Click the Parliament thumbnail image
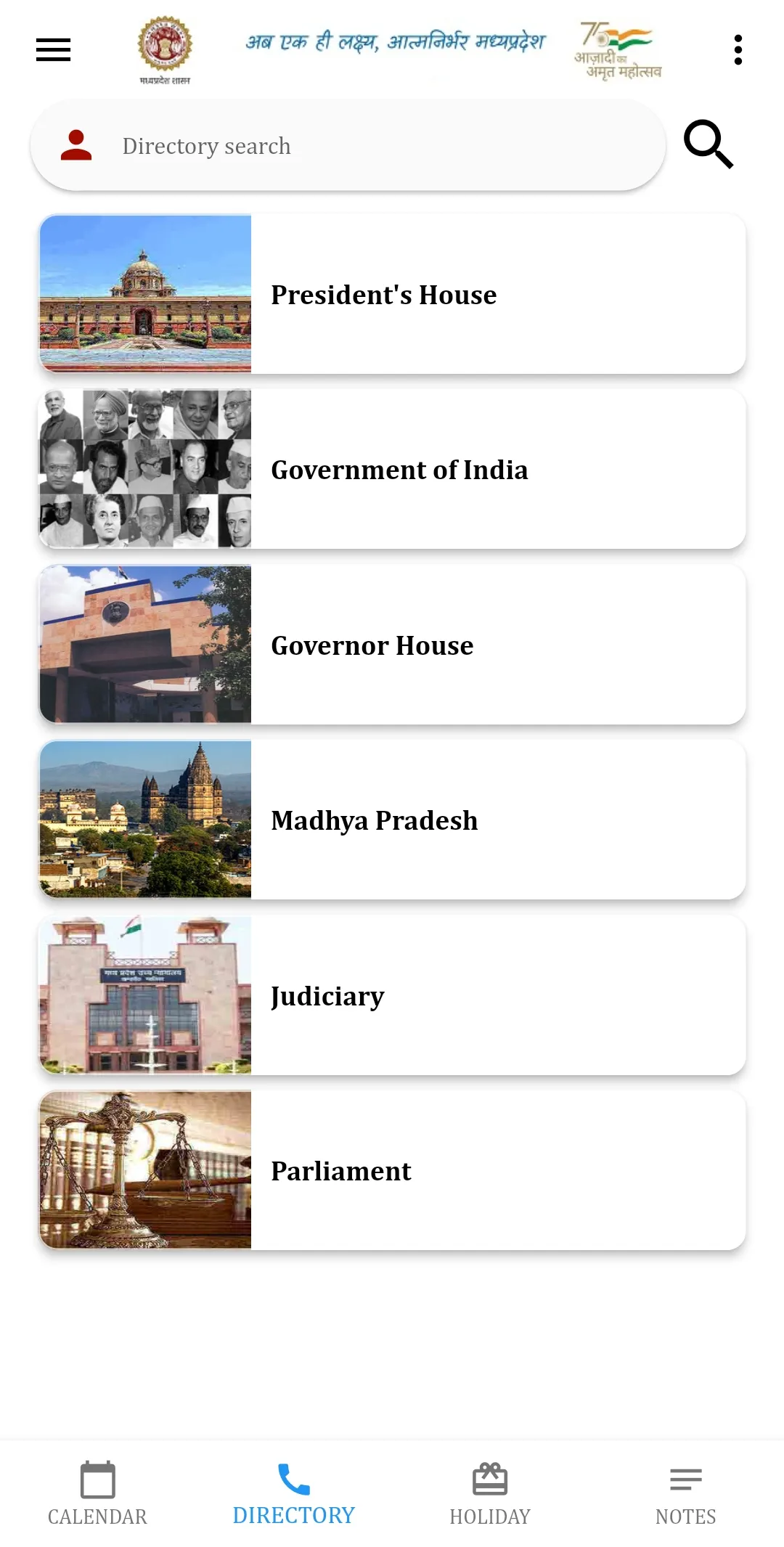Screen dimensions: 784x1547 (144, 1170)
